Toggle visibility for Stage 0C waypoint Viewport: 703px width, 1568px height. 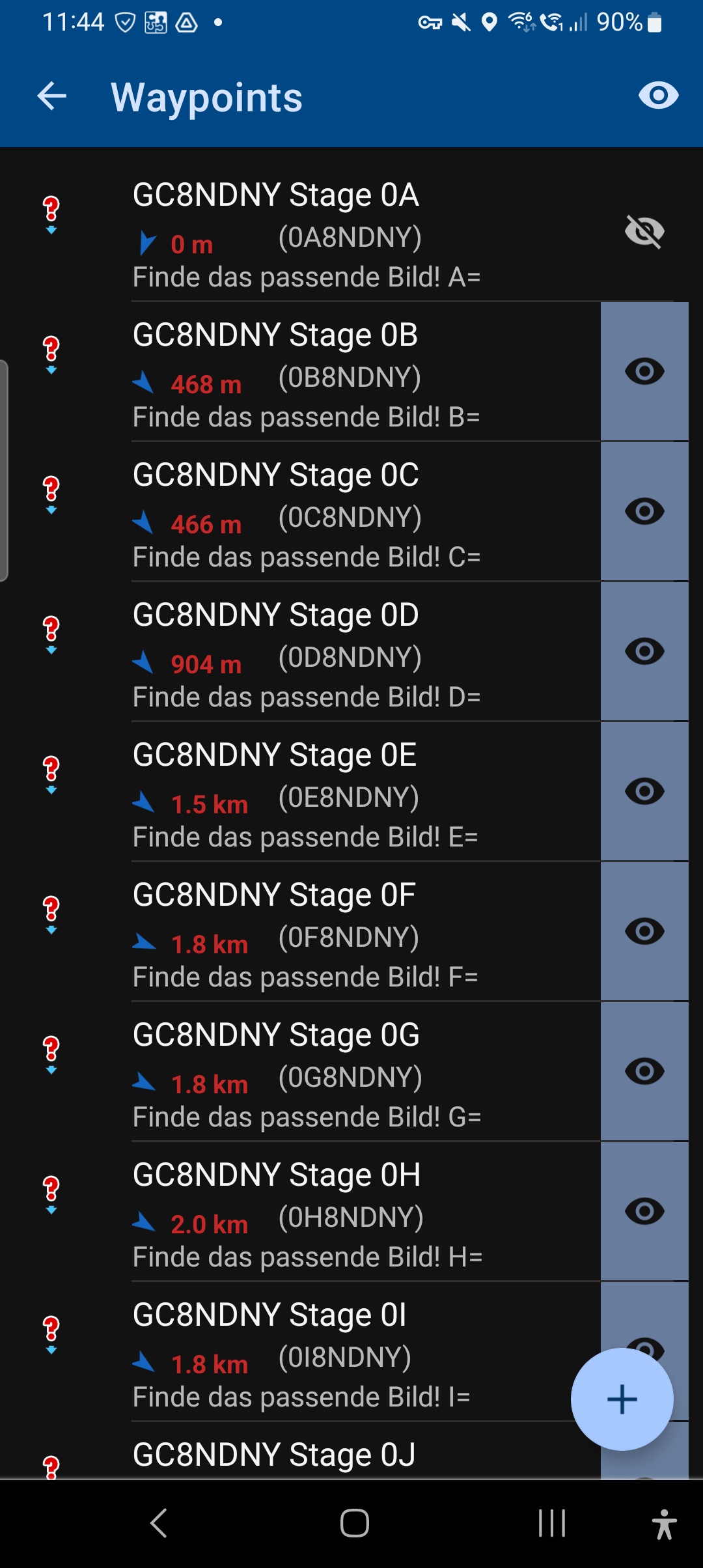point(644,512)
